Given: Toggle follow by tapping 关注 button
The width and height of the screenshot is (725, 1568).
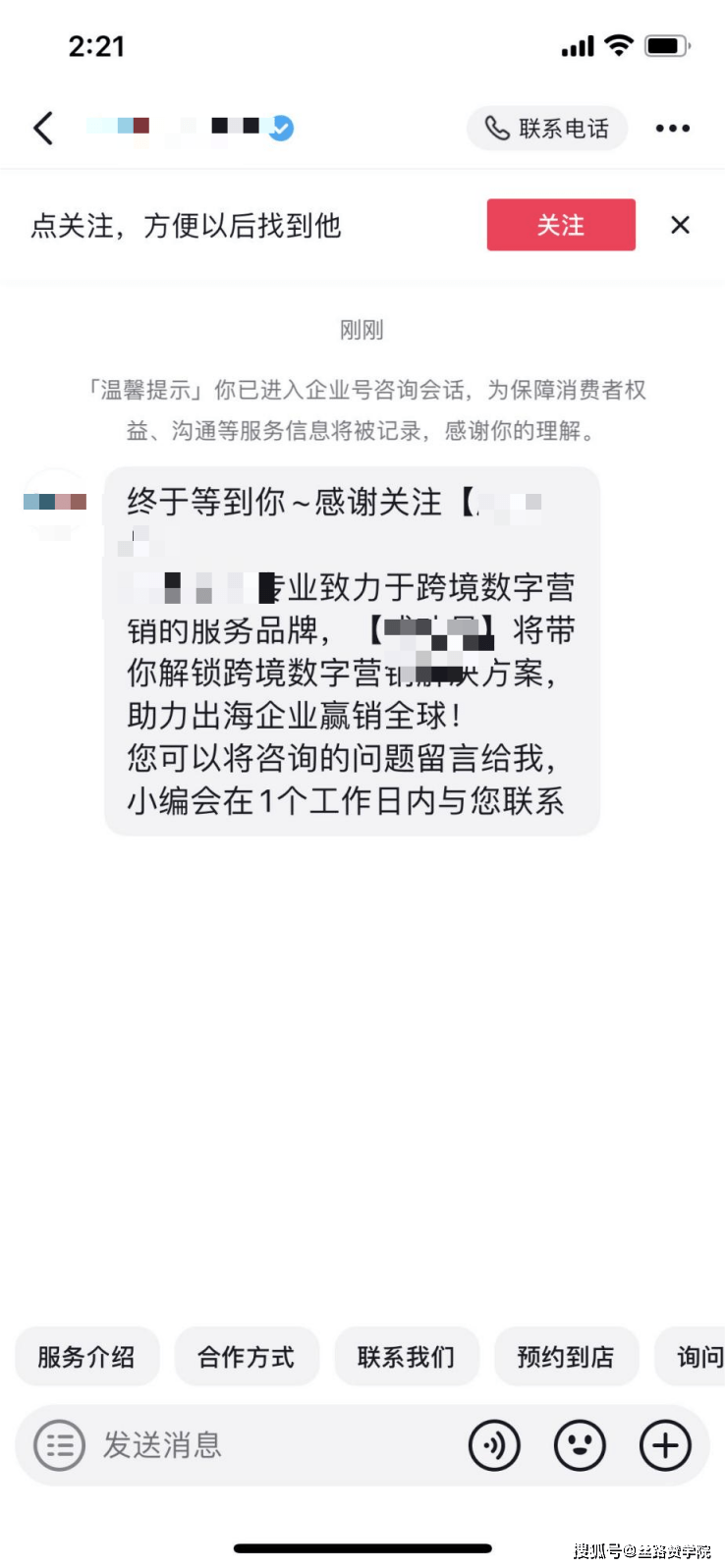Looking at the screenshot, I should [561, 225].
